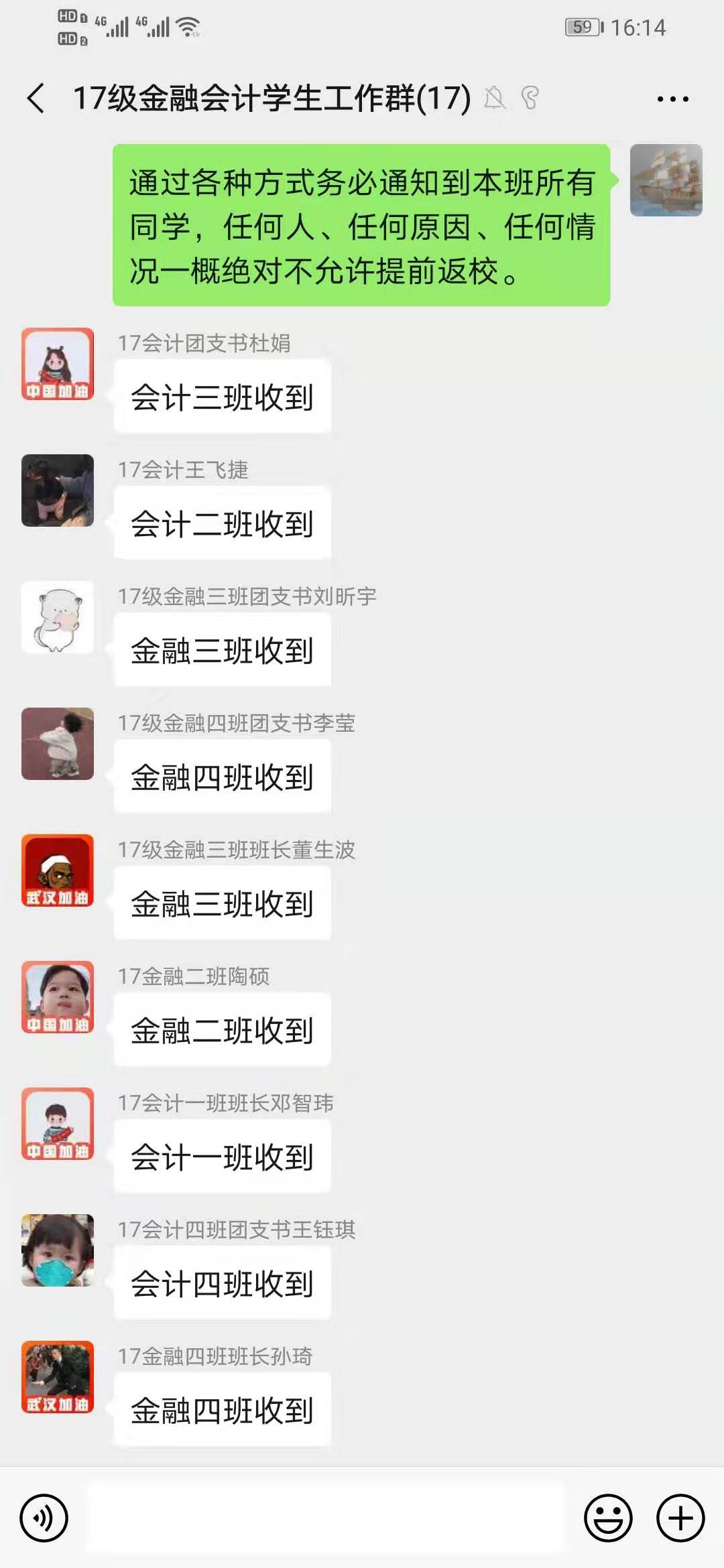Open 王钰琪's avatar profile
Viewport: 724px width, 1568px height.
(x=58, y=1250)
